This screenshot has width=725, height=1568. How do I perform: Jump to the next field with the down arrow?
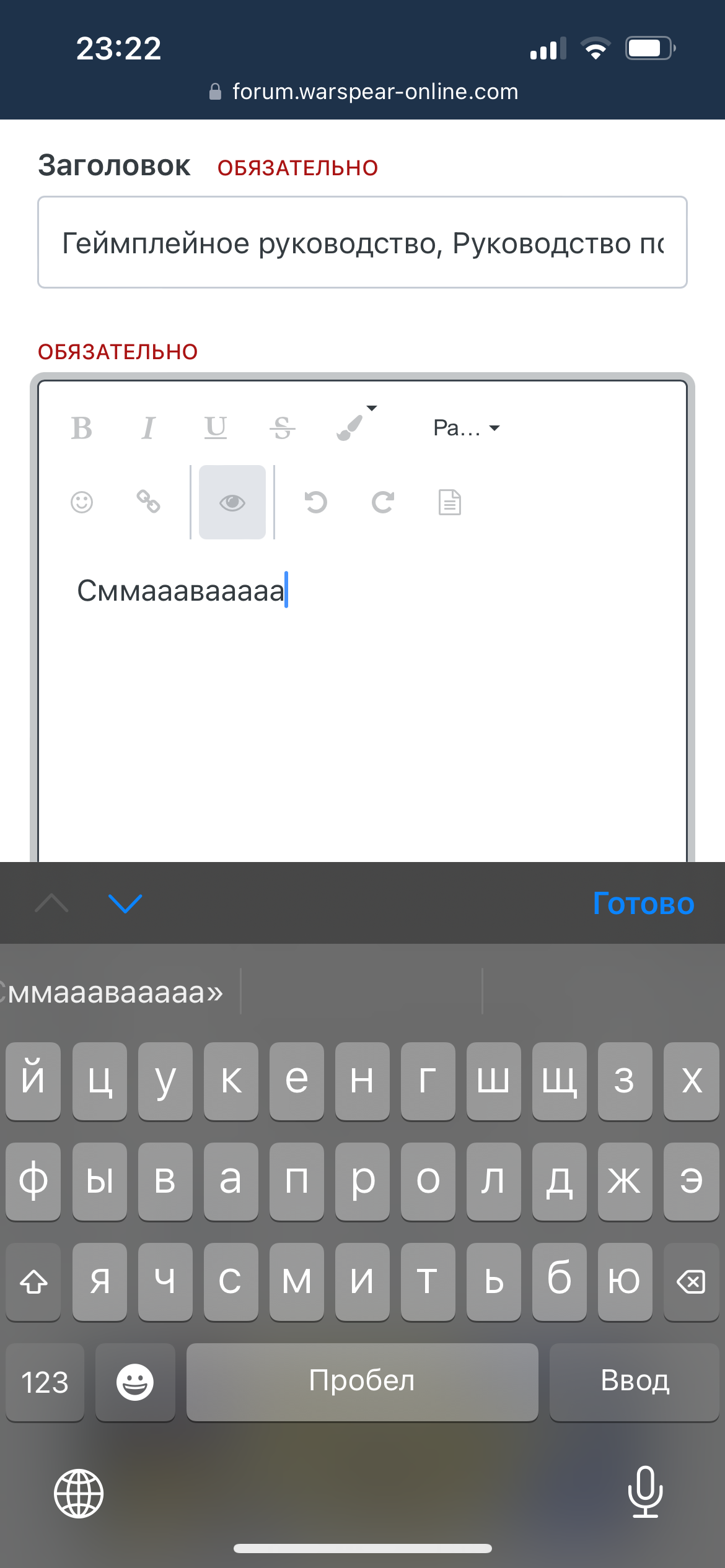pos(125,904)
